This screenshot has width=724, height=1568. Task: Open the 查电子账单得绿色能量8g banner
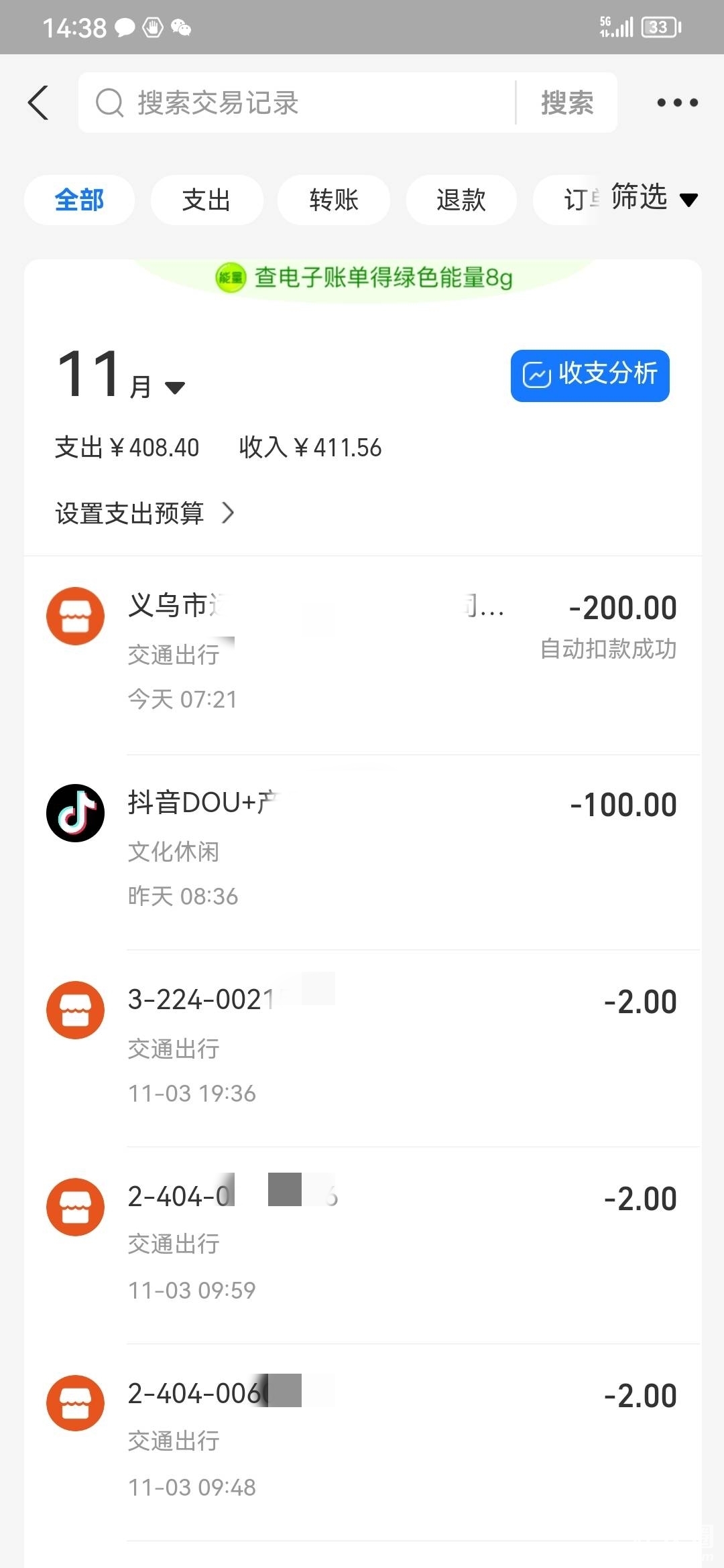(364, 277)
